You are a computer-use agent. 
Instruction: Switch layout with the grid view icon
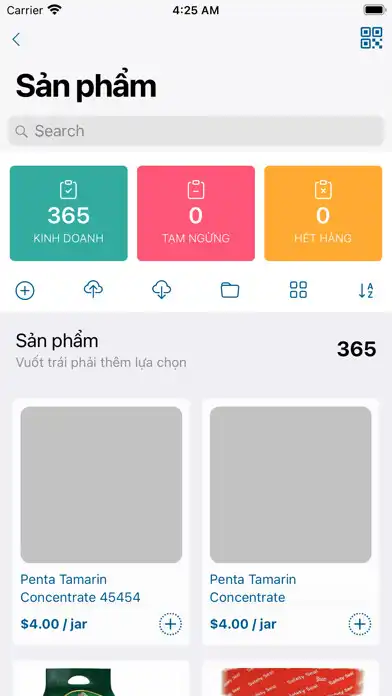298,290
